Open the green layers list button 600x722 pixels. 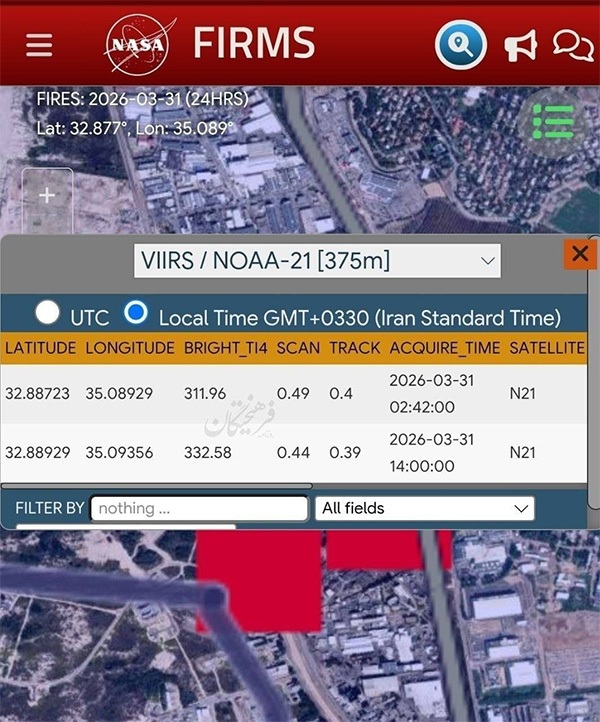(x=552, y=121)
